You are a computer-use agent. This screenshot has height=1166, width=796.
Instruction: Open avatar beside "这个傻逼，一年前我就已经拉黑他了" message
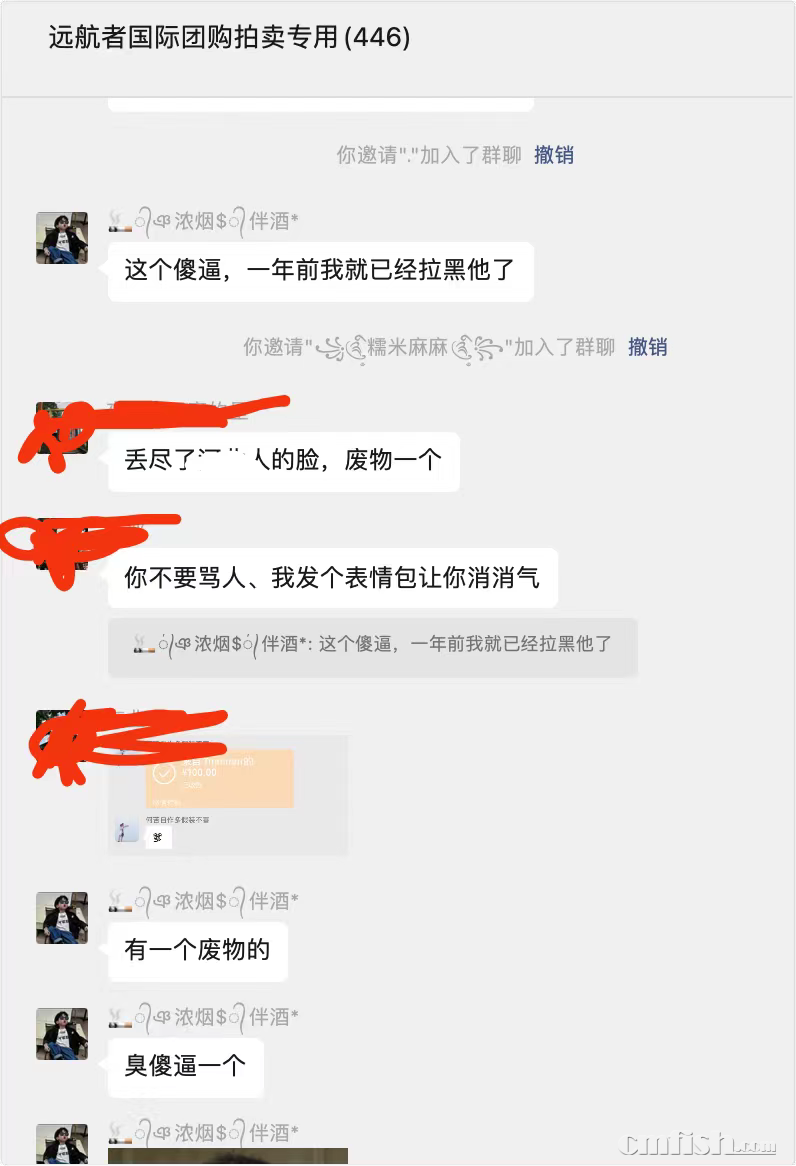62,238
